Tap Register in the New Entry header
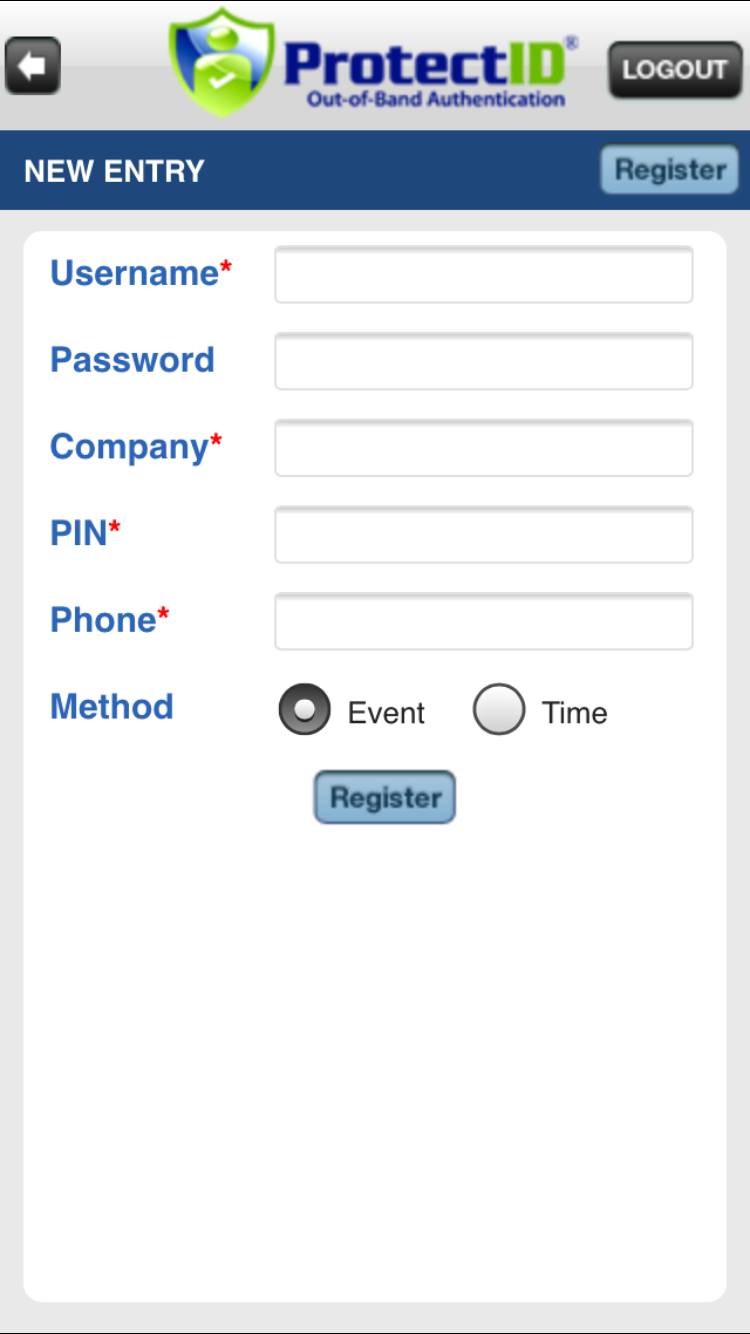Viewport: 750px width, 1334px height. (x=669, y=169)
